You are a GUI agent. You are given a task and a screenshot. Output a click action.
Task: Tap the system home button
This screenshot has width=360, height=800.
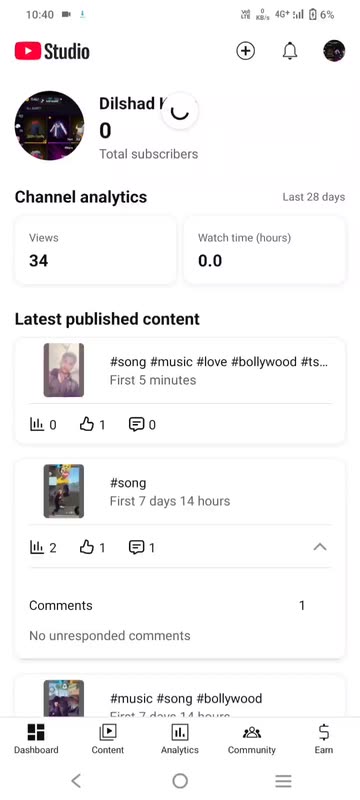180,781
